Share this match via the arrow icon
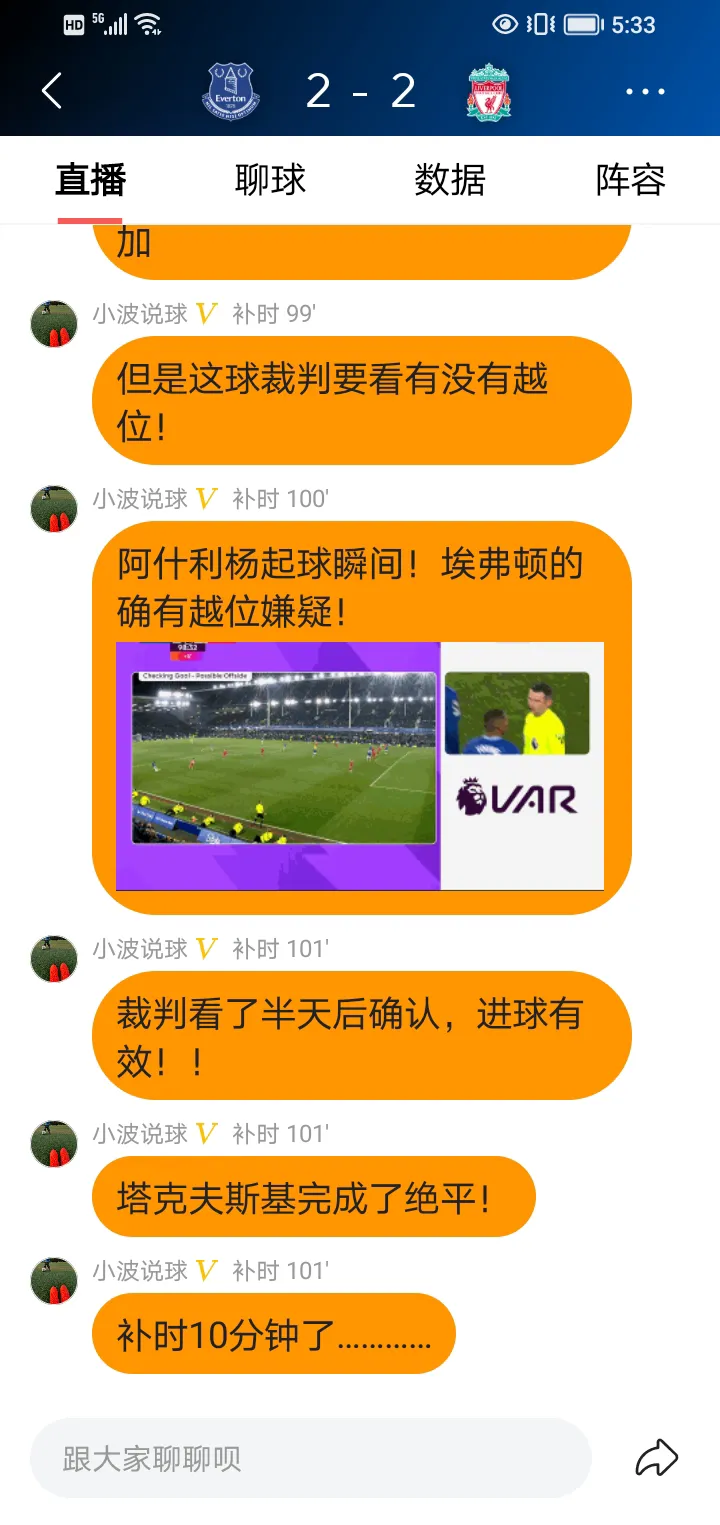Image resolution: width=720 pixels, height=1525 pixels. point(657,1458)
